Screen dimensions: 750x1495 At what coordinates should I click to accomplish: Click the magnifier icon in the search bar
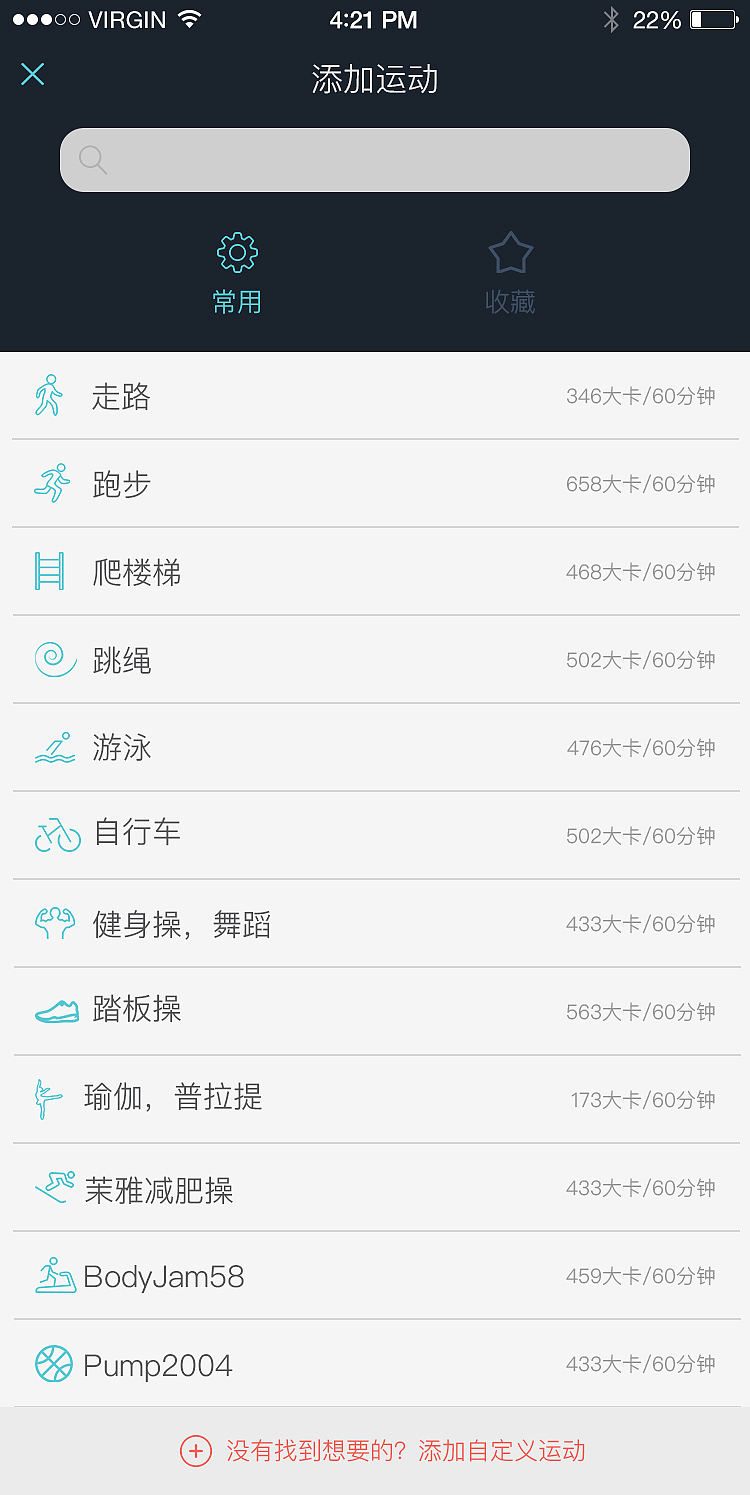pos(93,159)
